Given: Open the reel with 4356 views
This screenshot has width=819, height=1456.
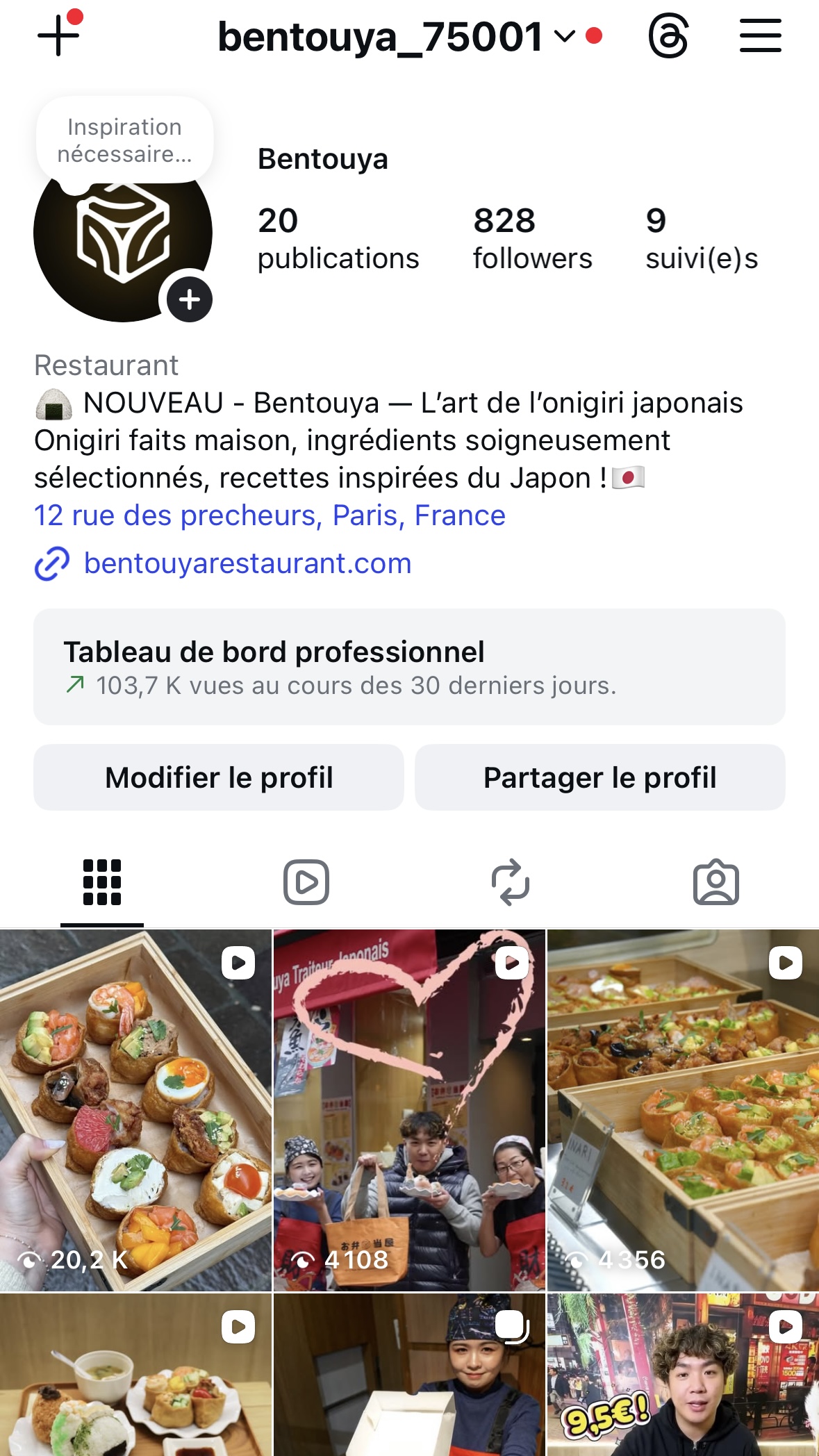Looking at the screenshot, I should (x=683, y=1110).
